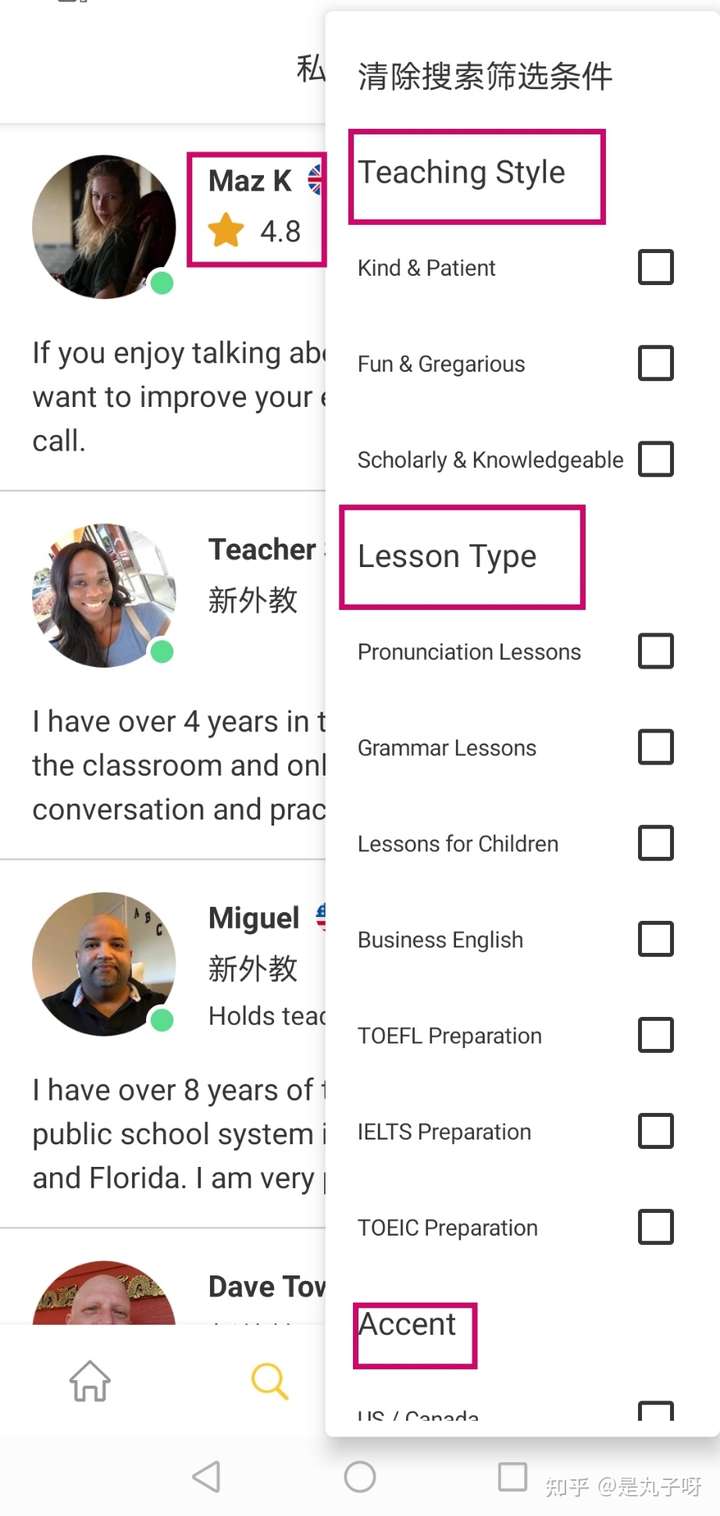Check the TOEIC Preparation box
Image resolution: width=720 pixels, height=1516 pixels.
point(655,1228)
